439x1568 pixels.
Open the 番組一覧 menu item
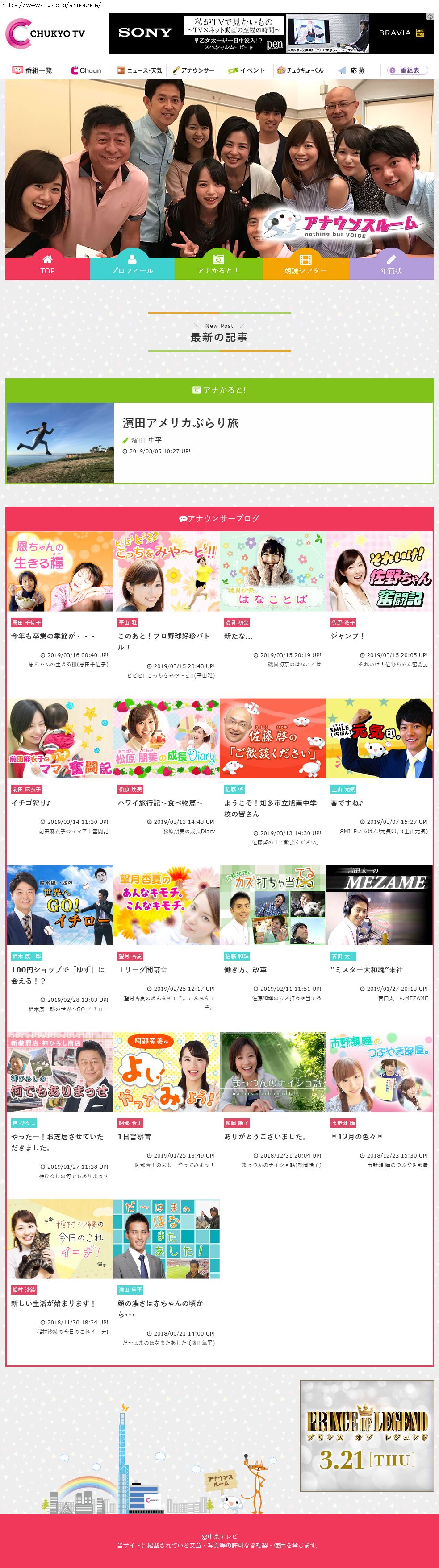click(32, 70)
